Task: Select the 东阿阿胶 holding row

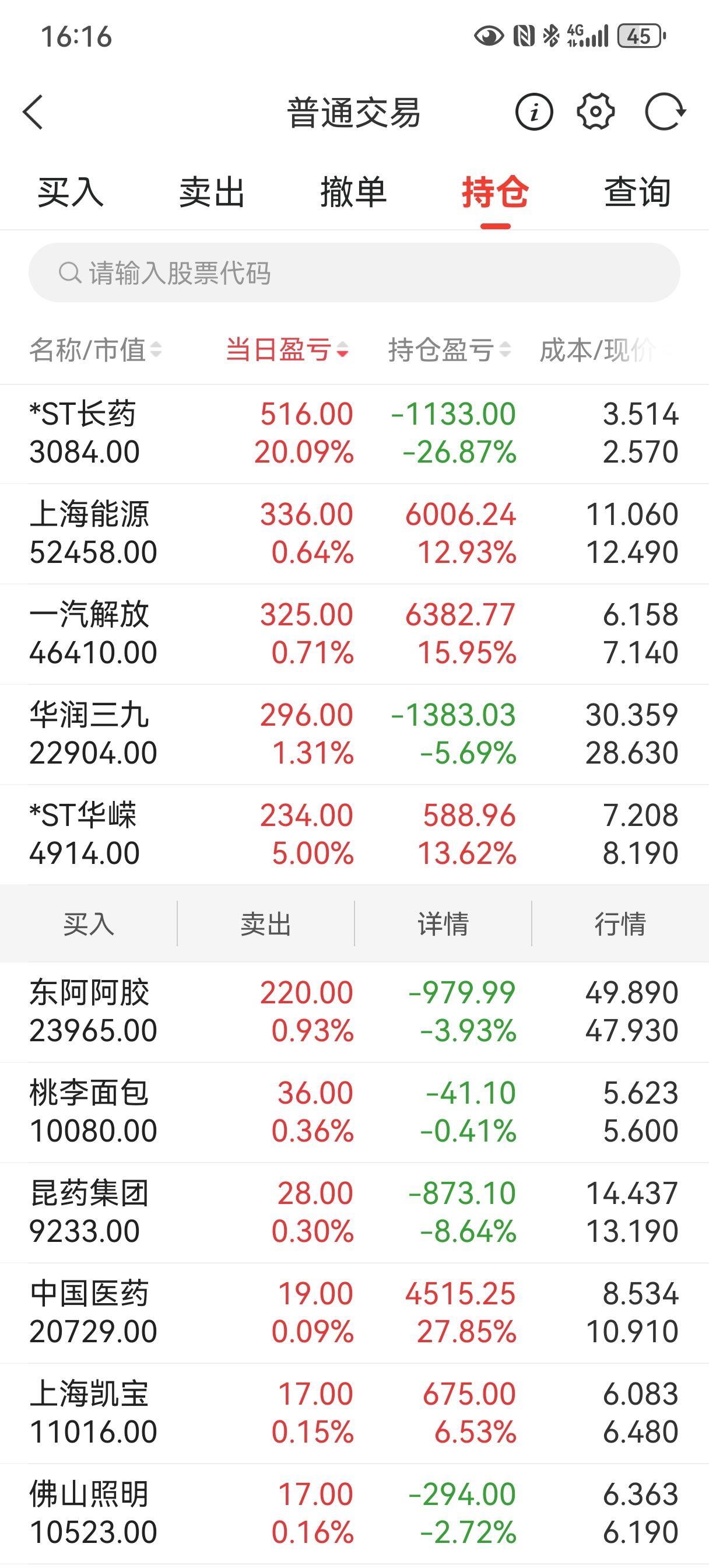Action: [x=354, y=1012]
